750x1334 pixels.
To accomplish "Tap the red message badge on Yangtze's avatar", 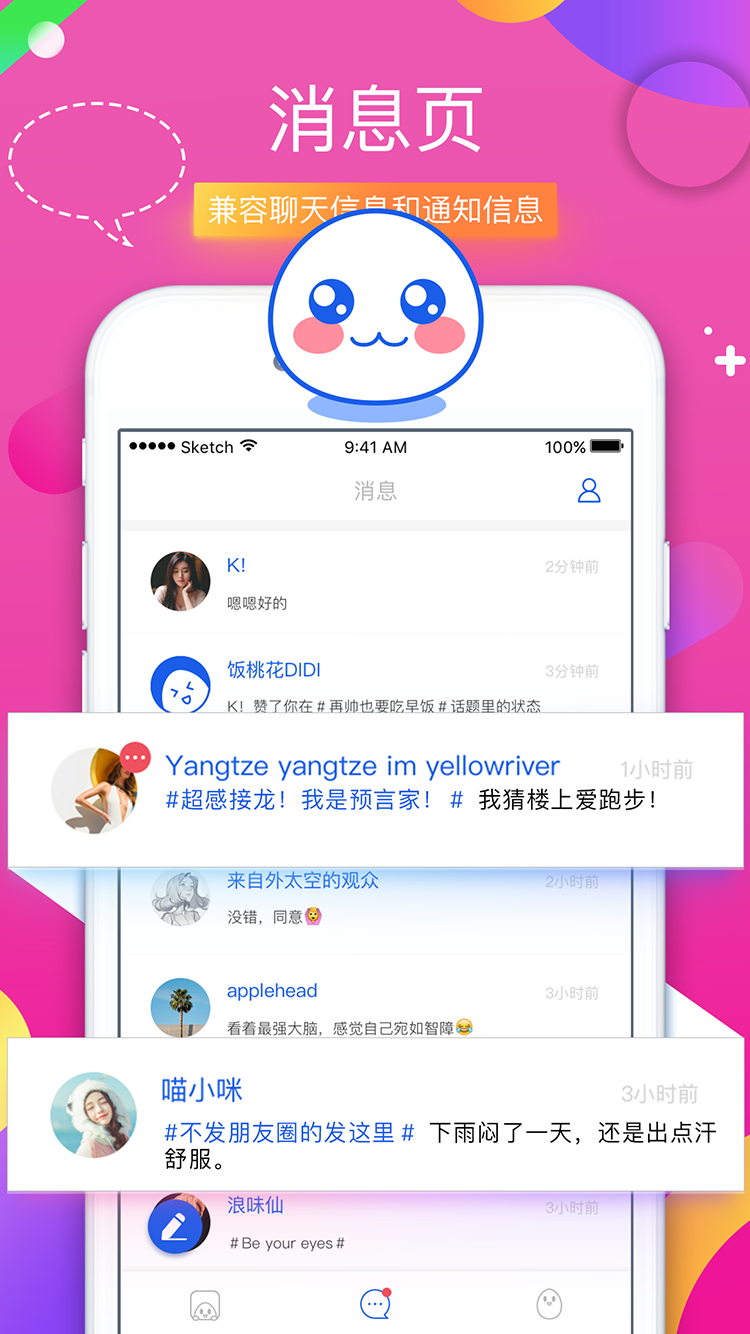I will tap(134, 758).
